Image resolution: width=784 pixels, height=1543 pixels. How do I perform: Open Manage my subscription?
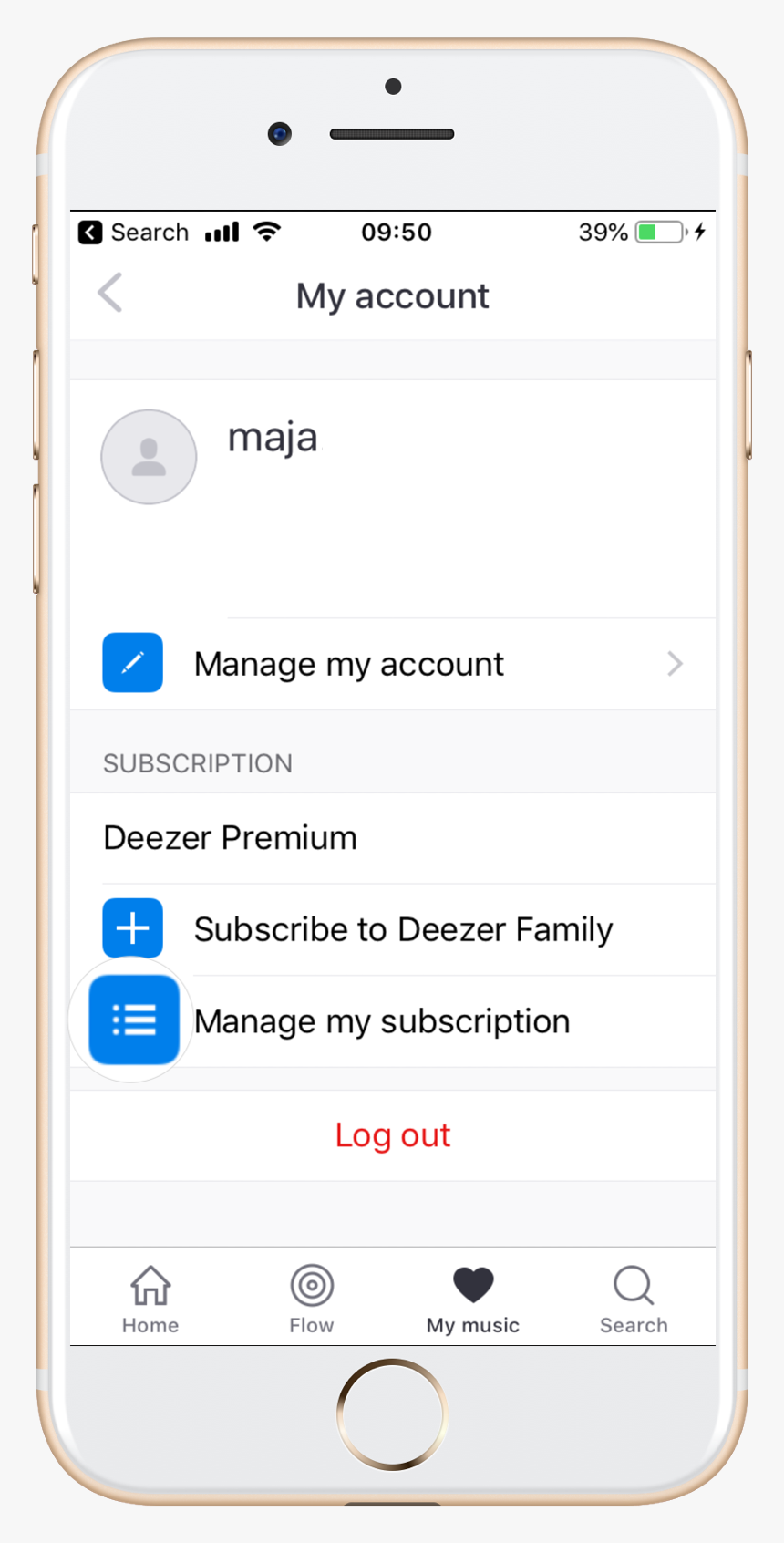tap(381, 1021)
